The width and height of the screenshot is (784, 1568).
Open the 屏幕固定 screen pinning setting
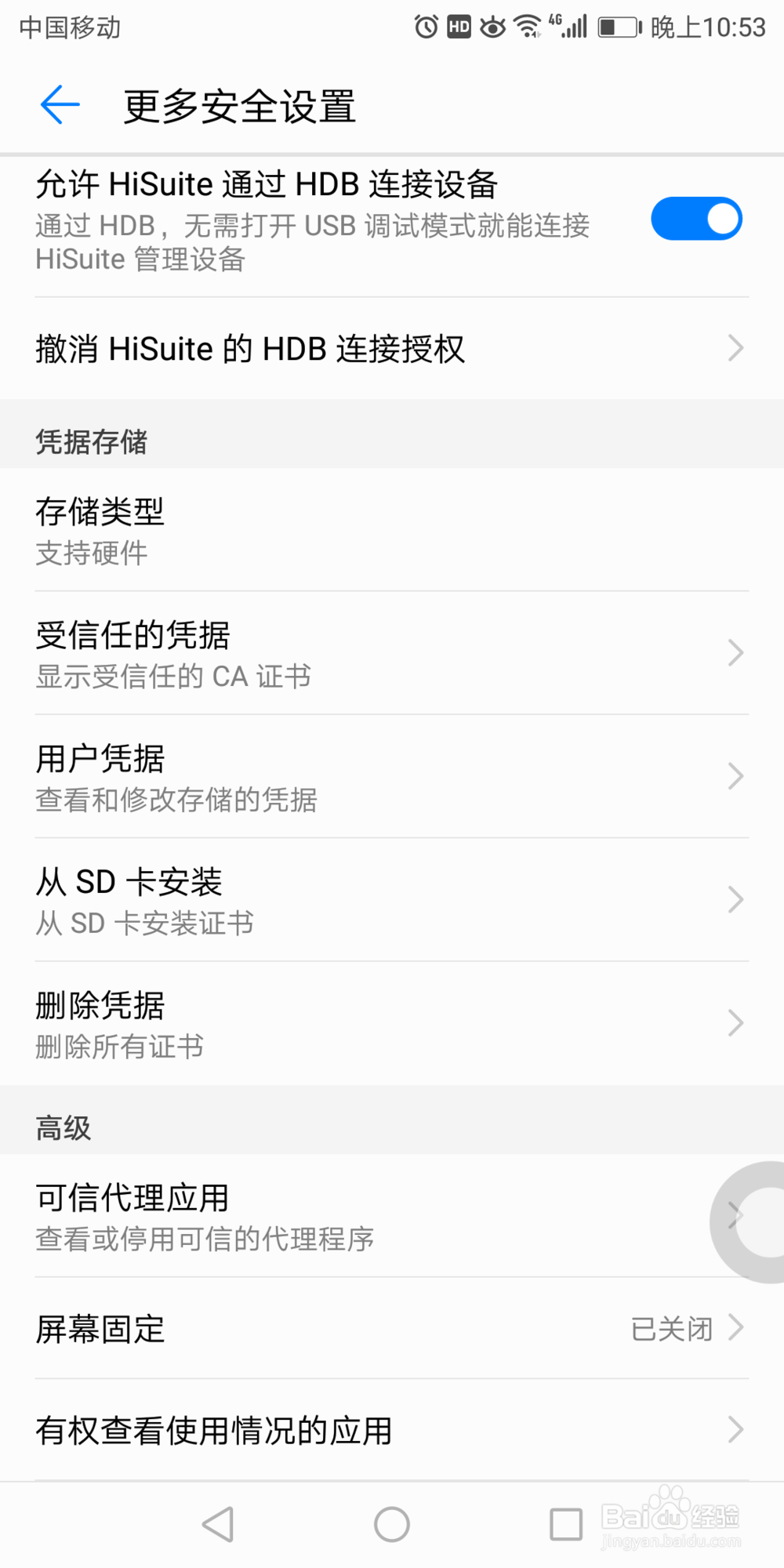(x=392, y=1329)
